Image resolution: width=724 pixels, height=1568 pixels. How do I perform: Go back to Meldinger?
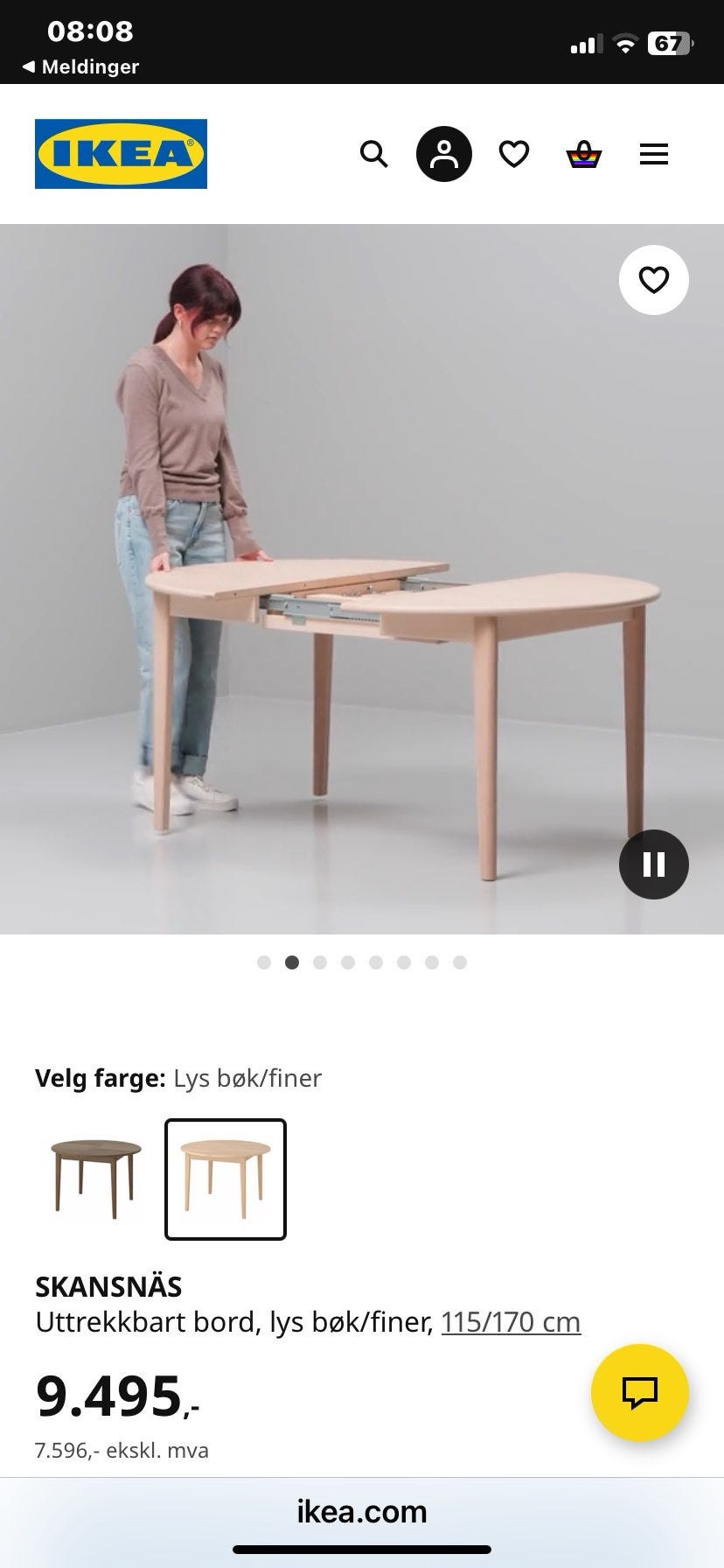pos(79,66)
